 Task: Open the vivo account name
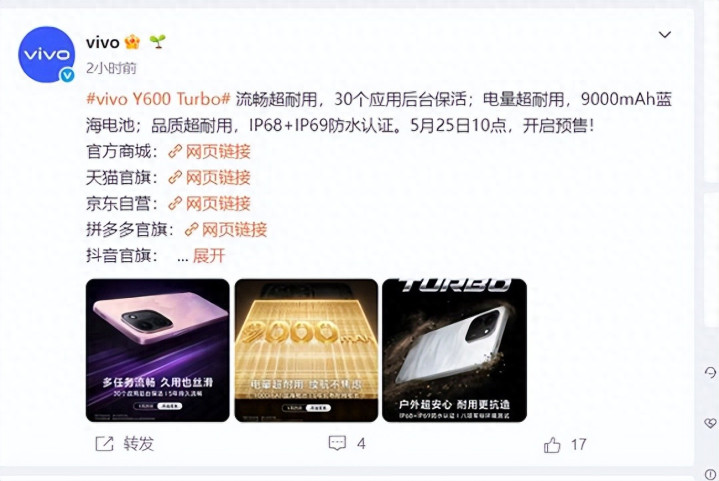pos(103,43)
